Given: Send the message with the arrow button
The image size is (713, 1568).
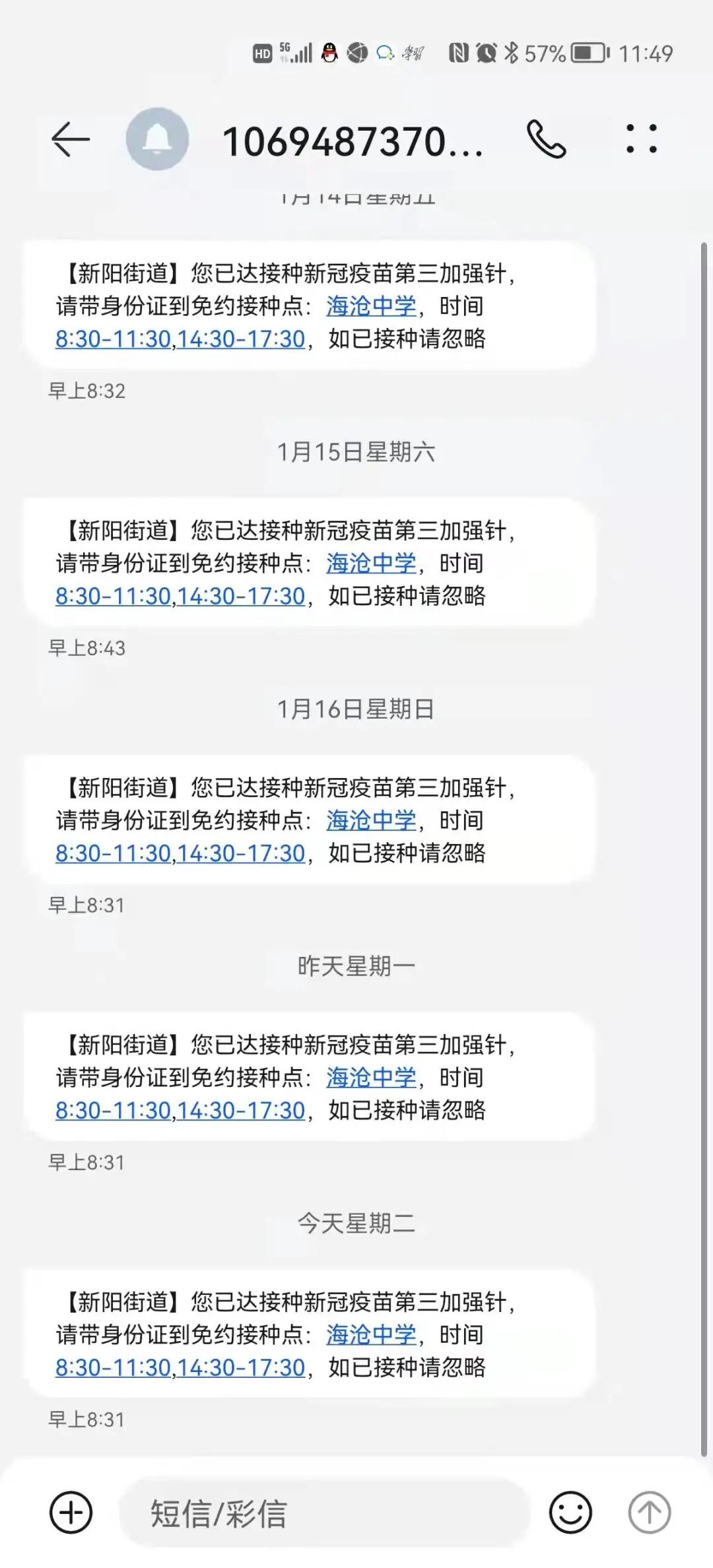Looking at the screenshot, I should tap(649, 1512).
